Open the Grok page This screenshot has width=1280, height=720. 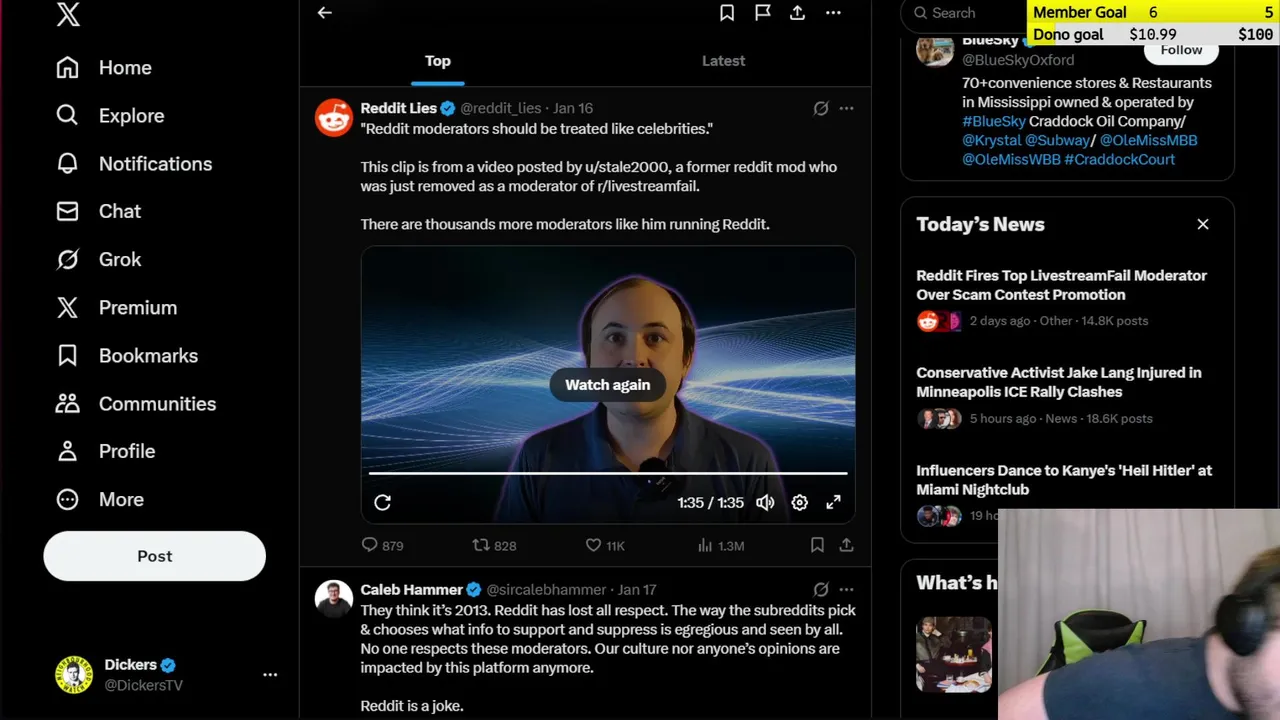point(119,260)
